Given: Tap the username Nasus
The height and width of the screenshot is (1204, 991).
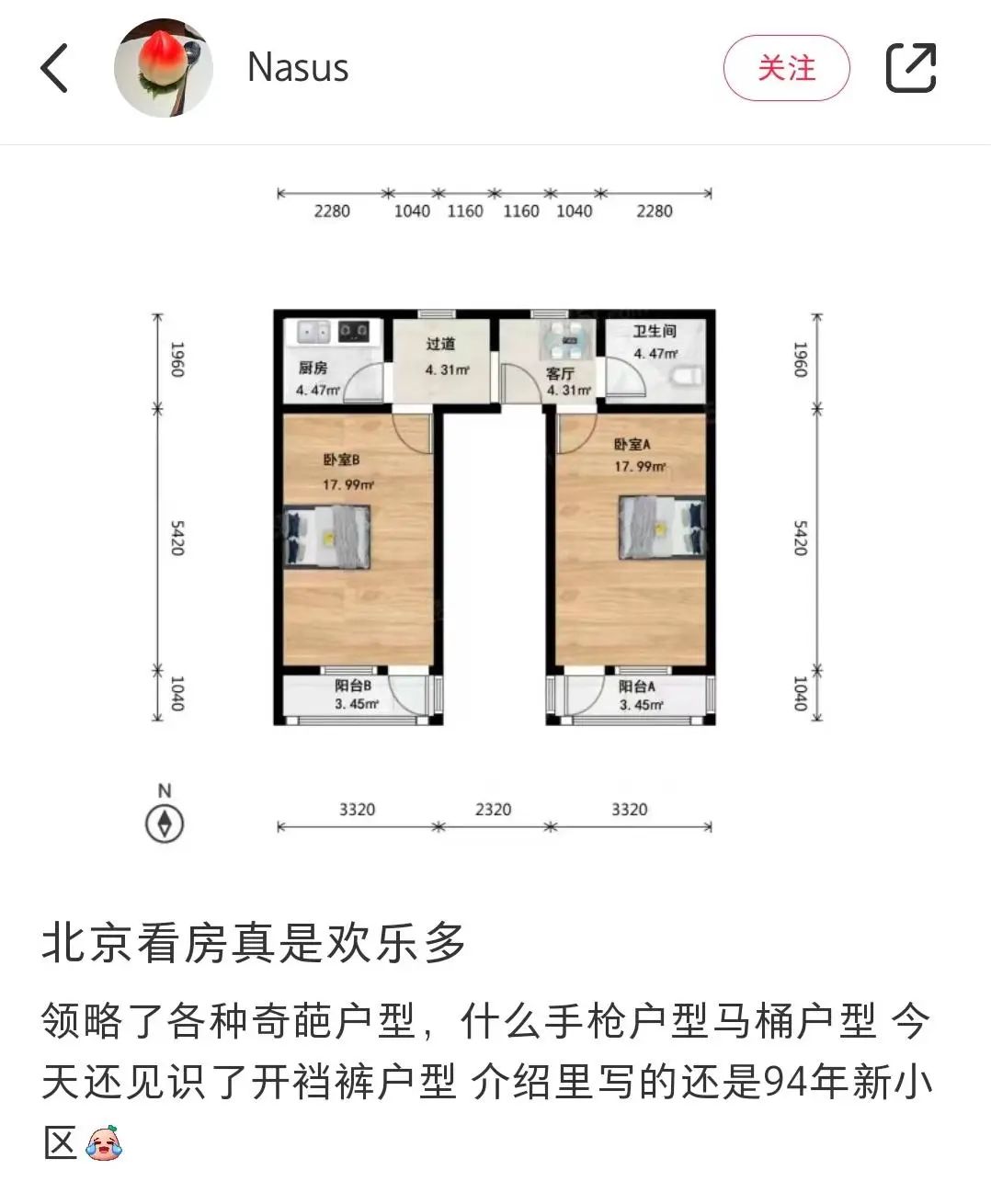Looking at the screenshot, I should point(298,68).
